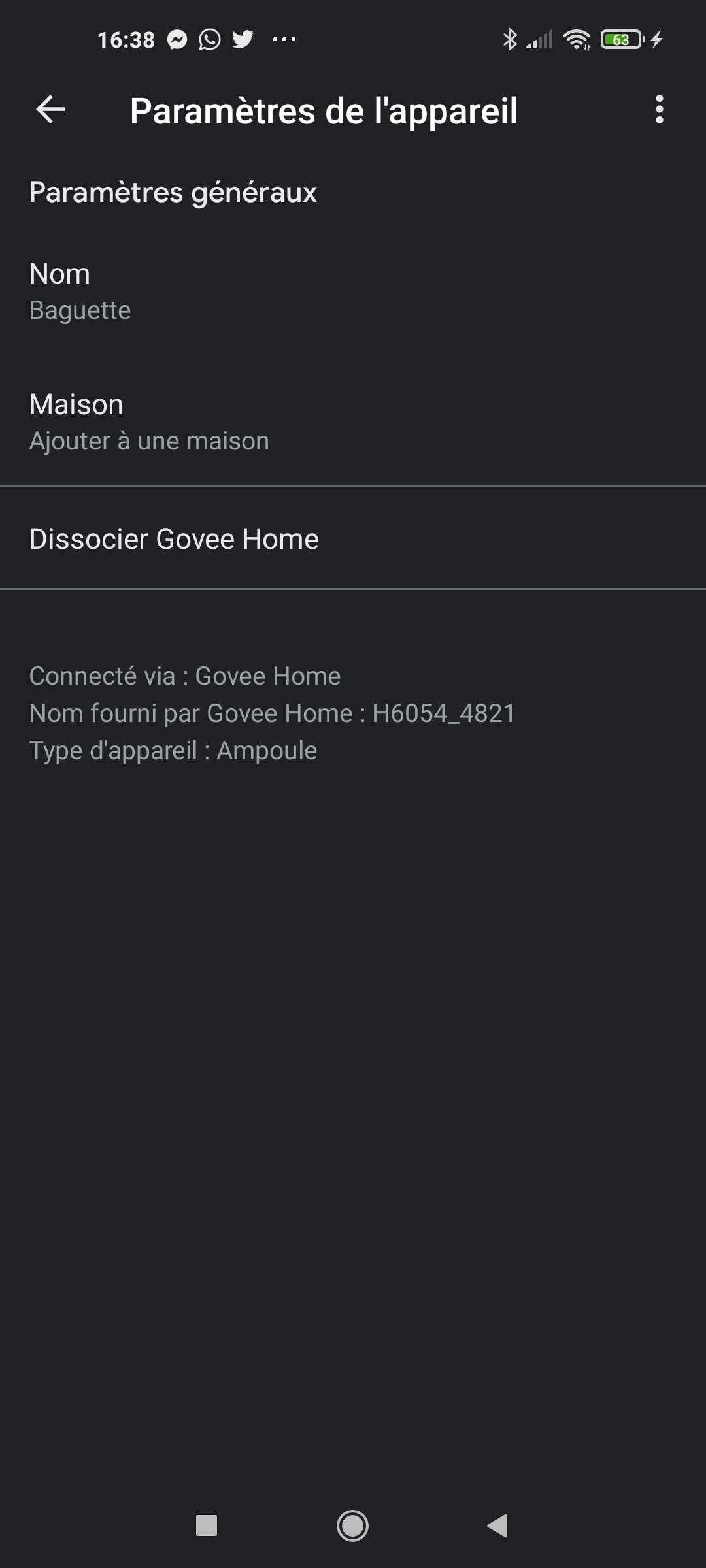This screenshot has width=706, height=1568.
Task: Tap the system home button
Action: click(x=352, y=1526)
